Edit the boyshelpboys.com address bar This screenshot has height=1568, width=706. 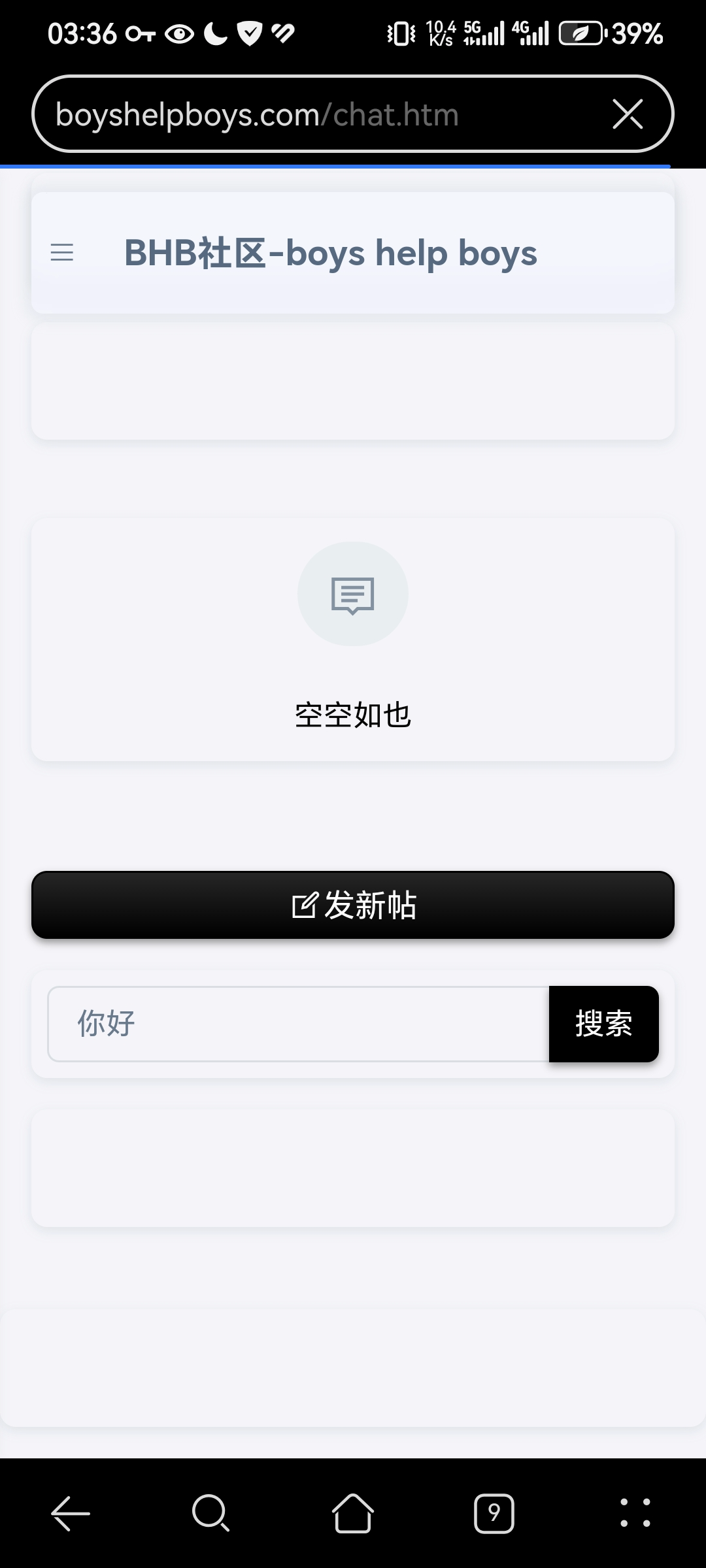coord(320,114)
